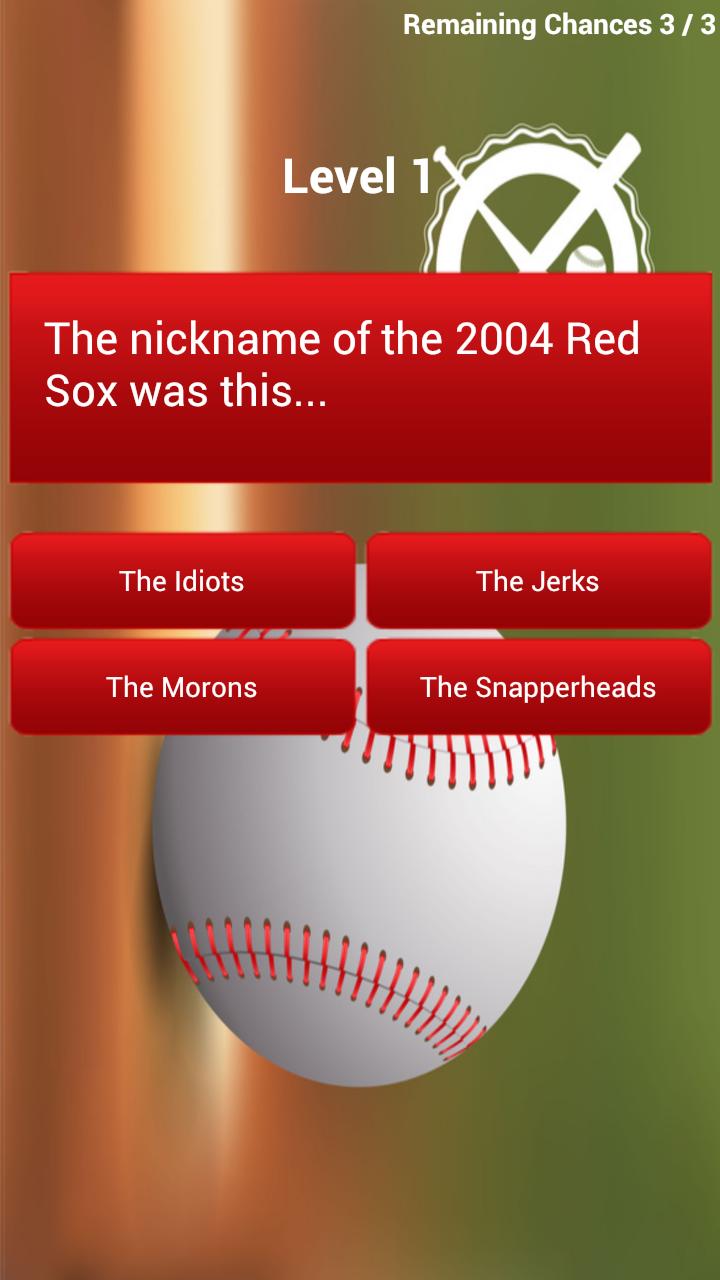Click the gap between the answer buttons
Image resolution: width=720 pixels, height=1280 pixels.
[360, 633]
